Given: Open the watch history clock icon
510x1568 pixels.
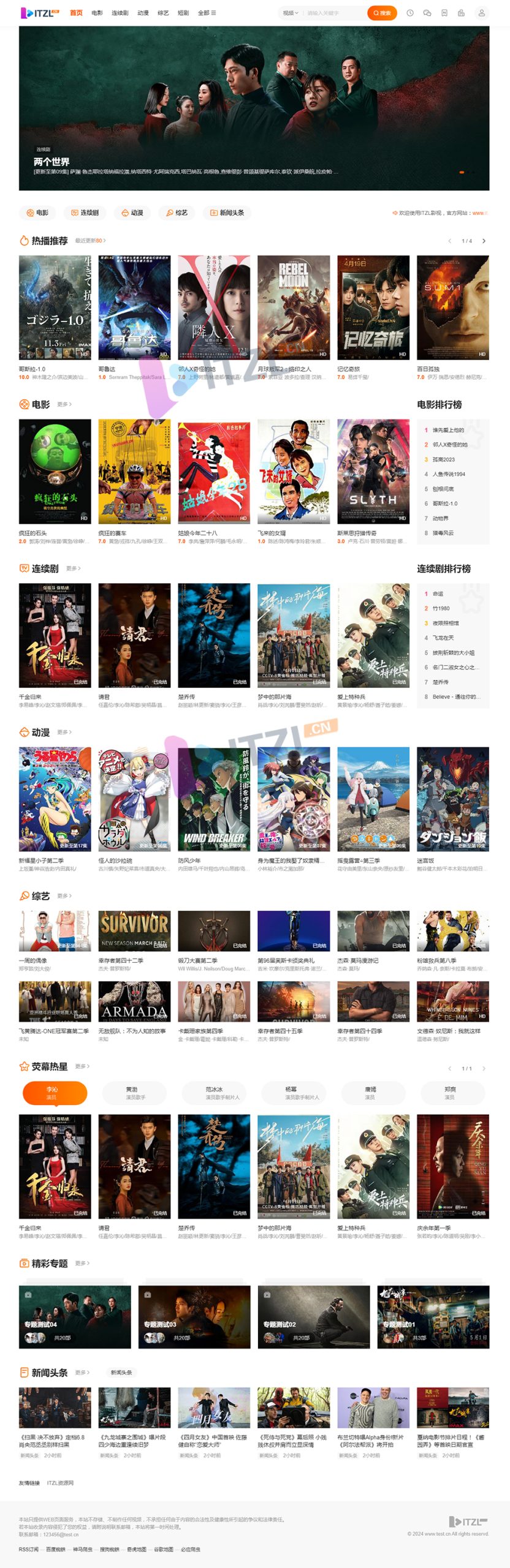Looking at the screenshot, I should tap(410, 13).
